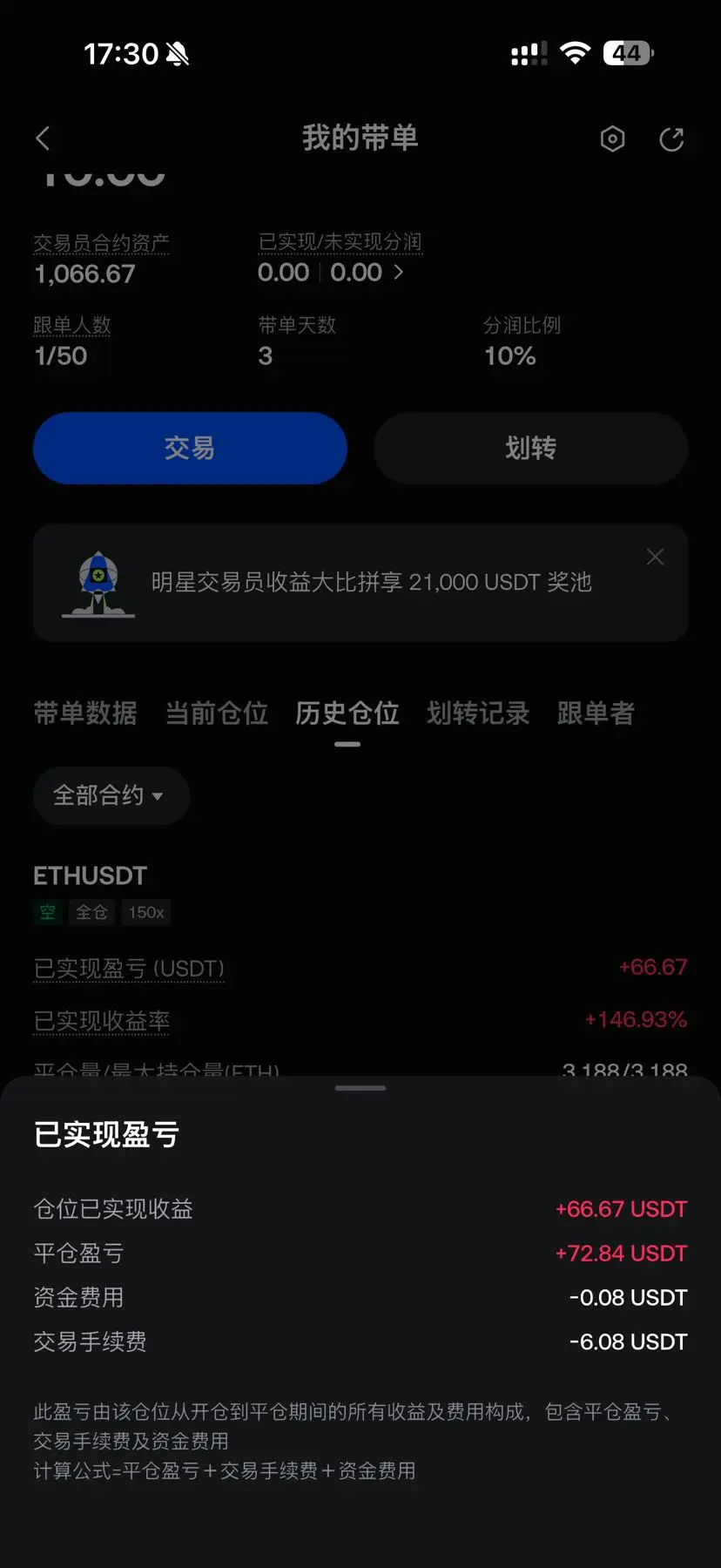Tap the handle on 已实现盈亏 sheet
The height and width of the screenshot is (1568, 721).
[x=360, y=1088]
